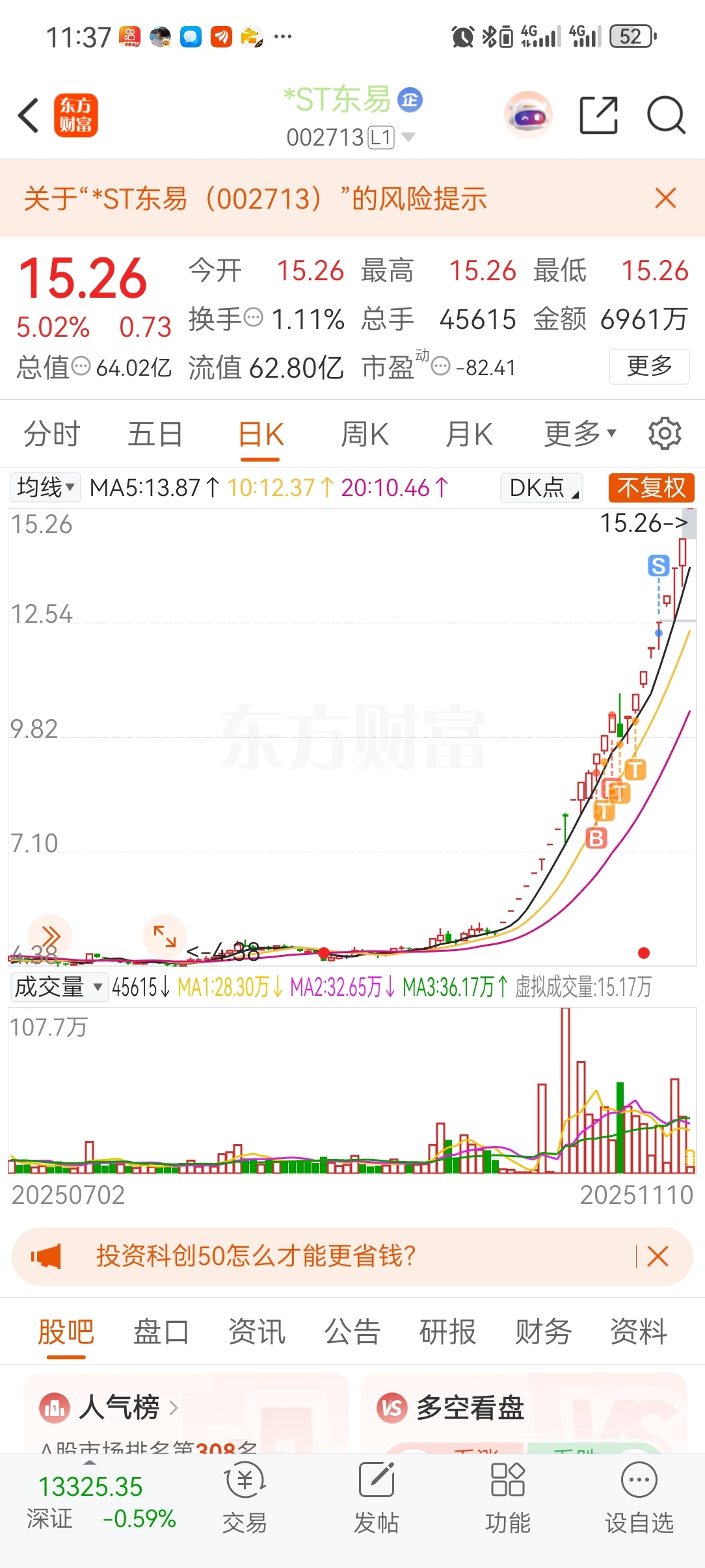Open the AI robot assistant

528,116
